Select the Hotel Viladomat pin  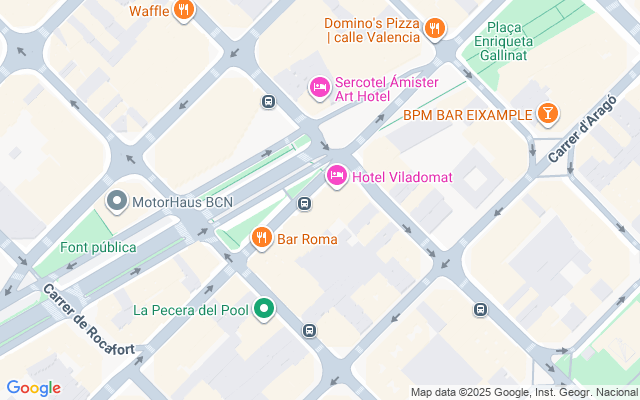point(337,176)
